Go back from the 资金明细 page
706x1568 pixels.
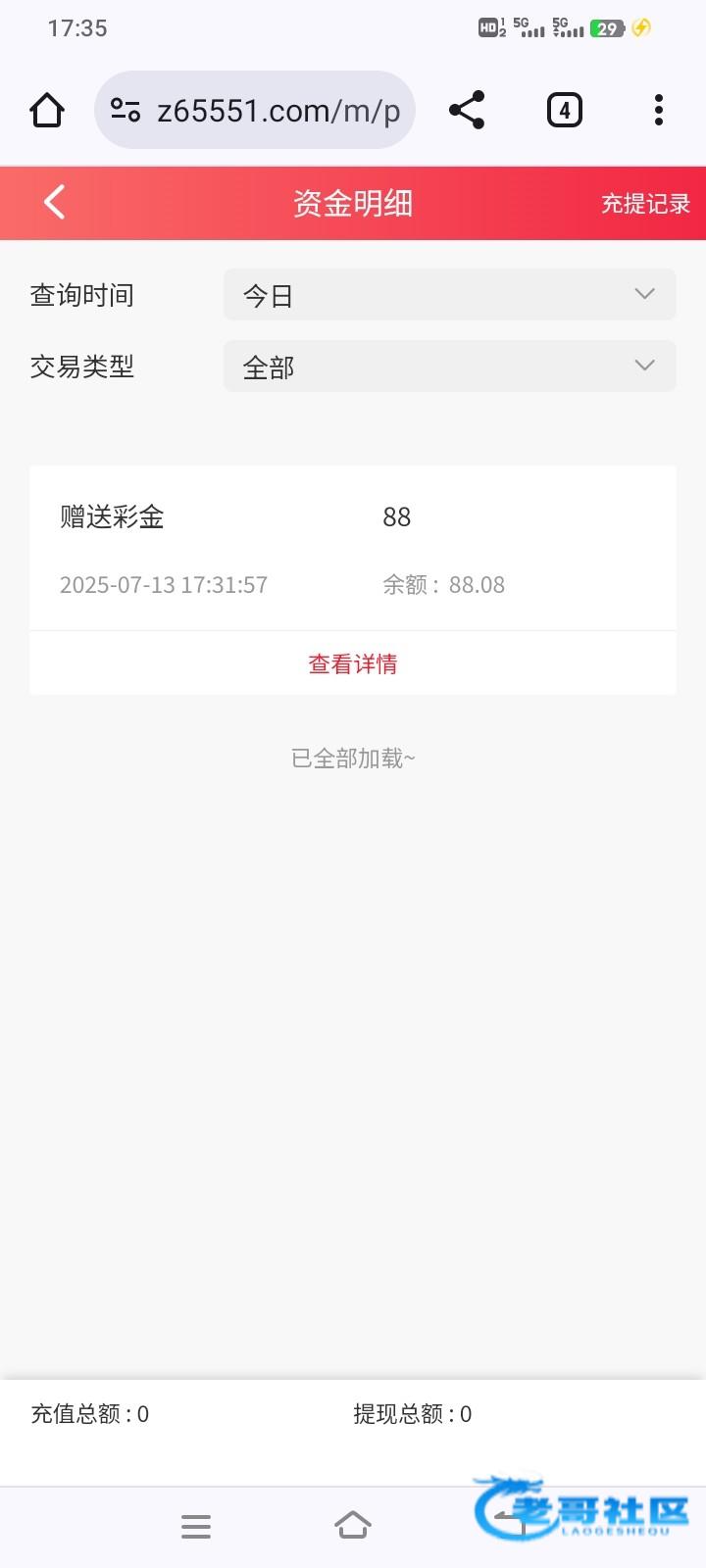(54, 203)
